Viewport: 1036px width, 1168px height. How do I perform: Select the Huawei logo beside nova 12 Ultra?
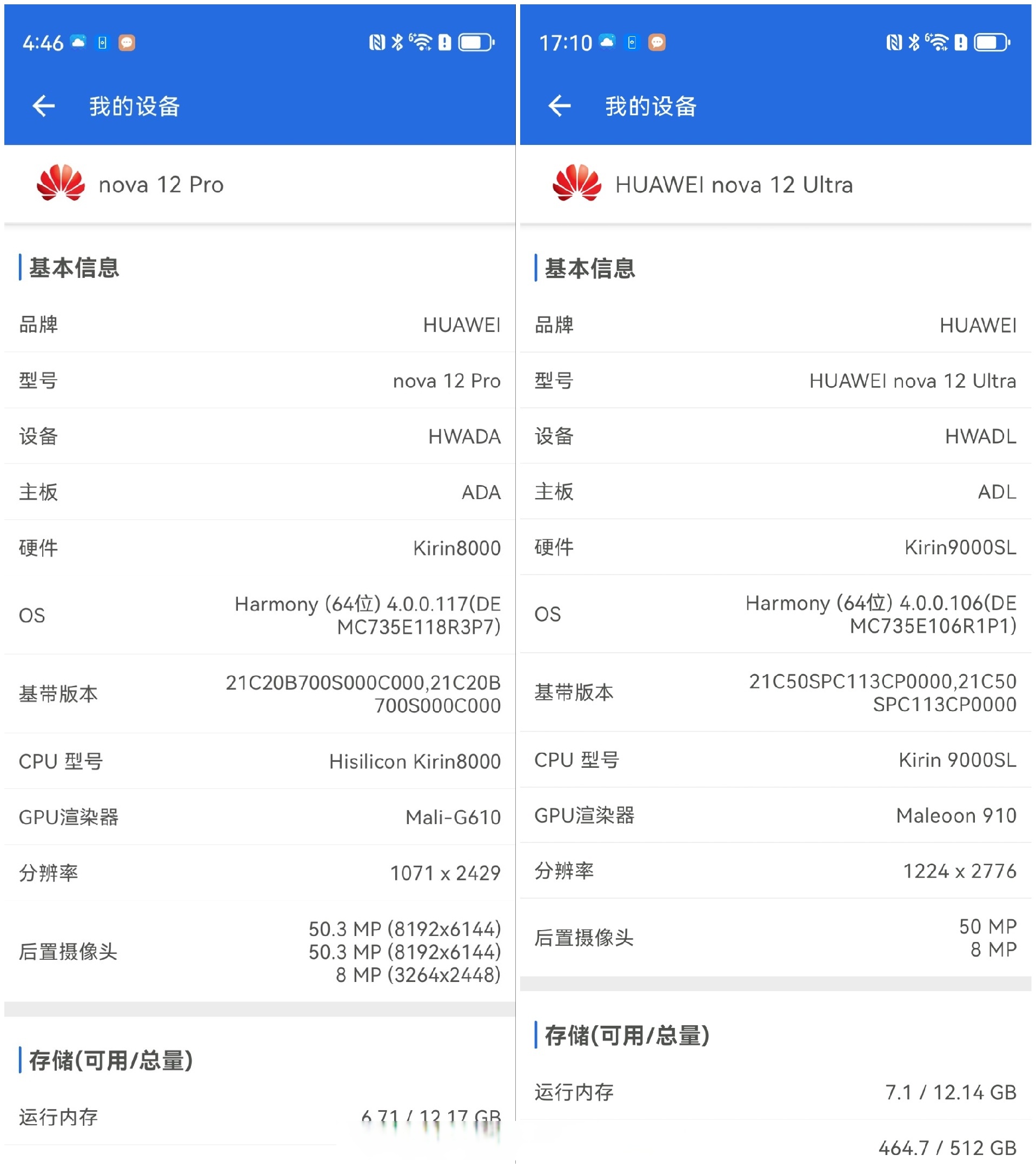(x=577, y=184)
